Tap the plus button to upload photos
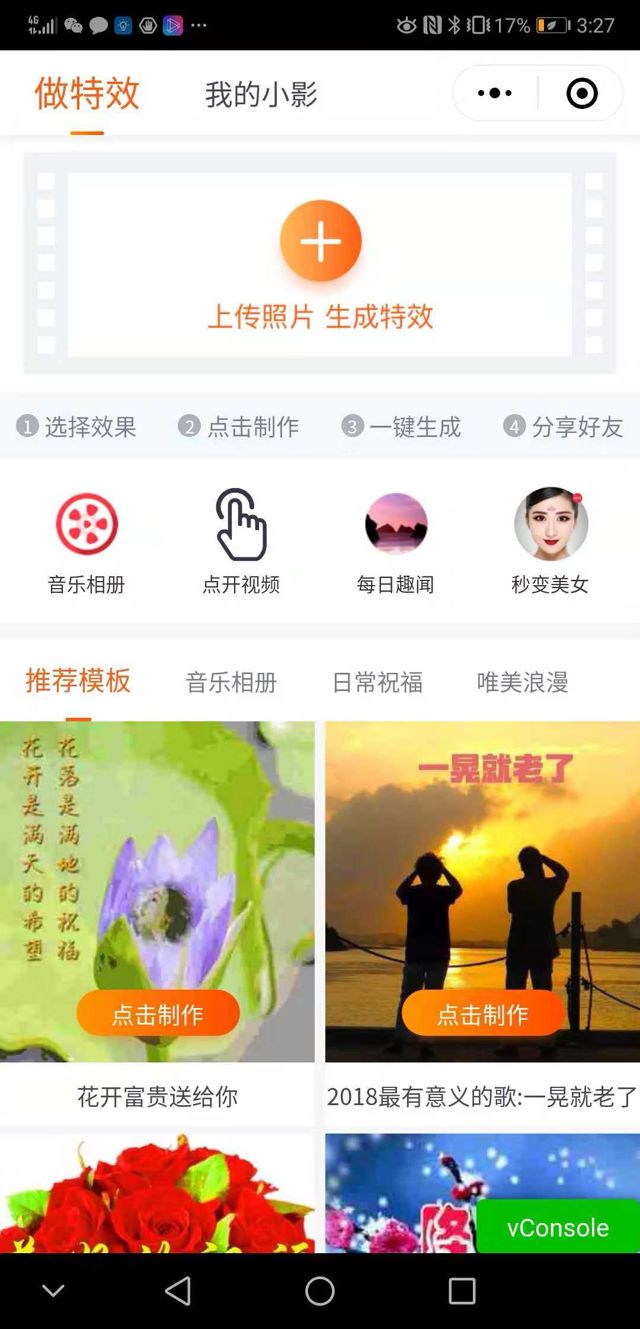The height and width of the screenshot is (1329, 640). click(x=320, y=241)
